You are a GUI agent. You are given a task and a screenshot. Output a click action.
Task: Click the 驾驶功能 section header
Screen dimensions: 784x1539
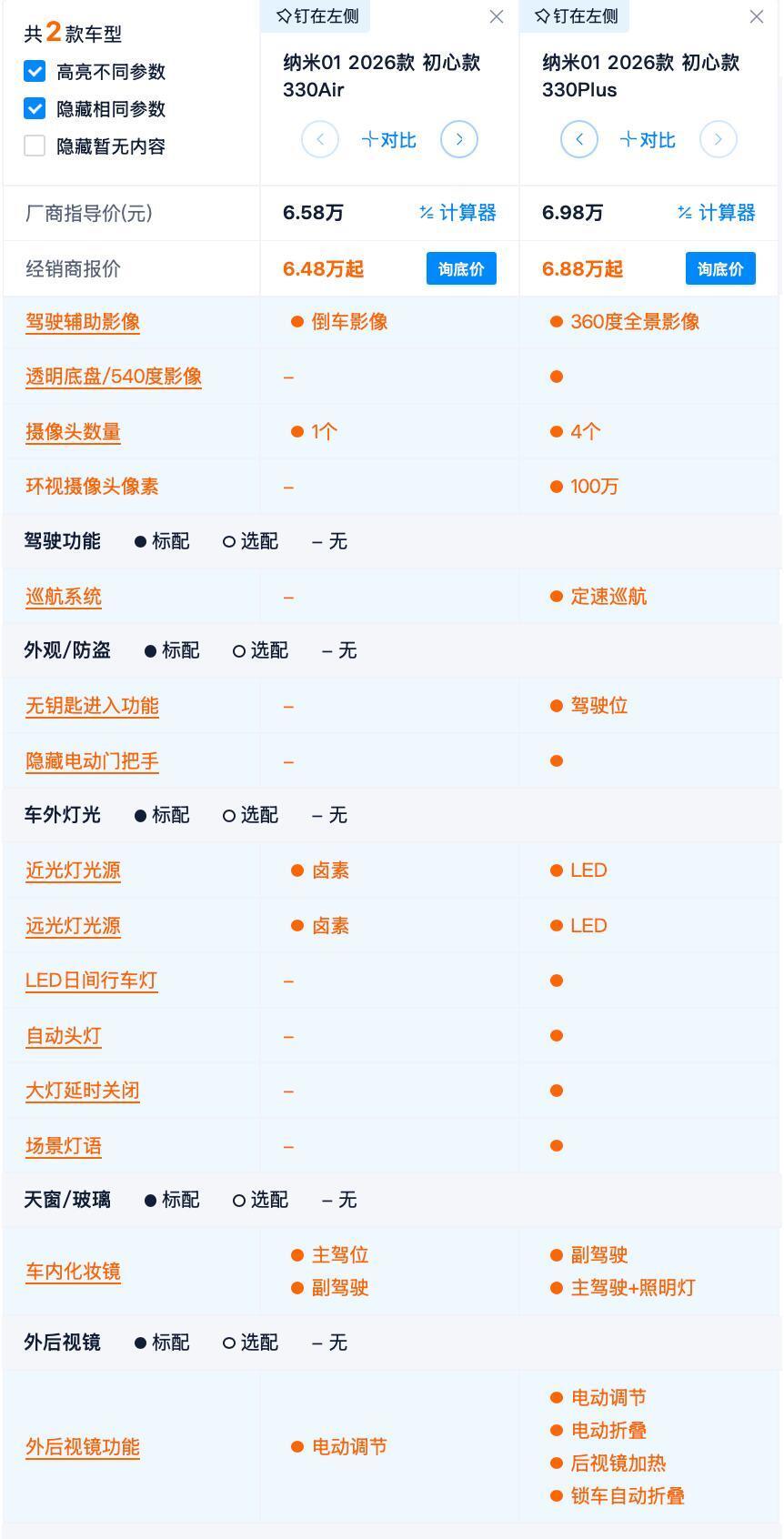click(61, 540)
